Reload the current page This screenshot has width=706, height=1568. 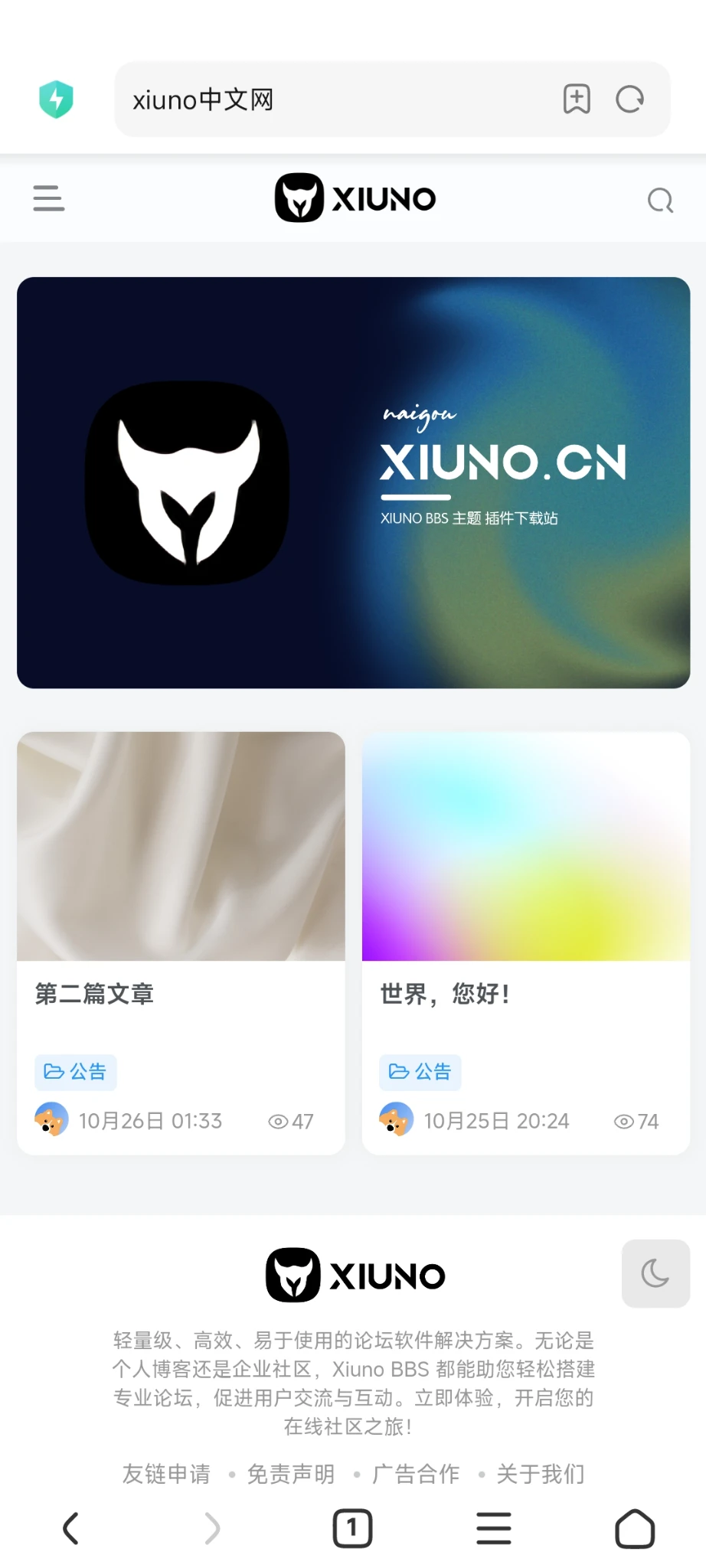click(x=629, y=100)
